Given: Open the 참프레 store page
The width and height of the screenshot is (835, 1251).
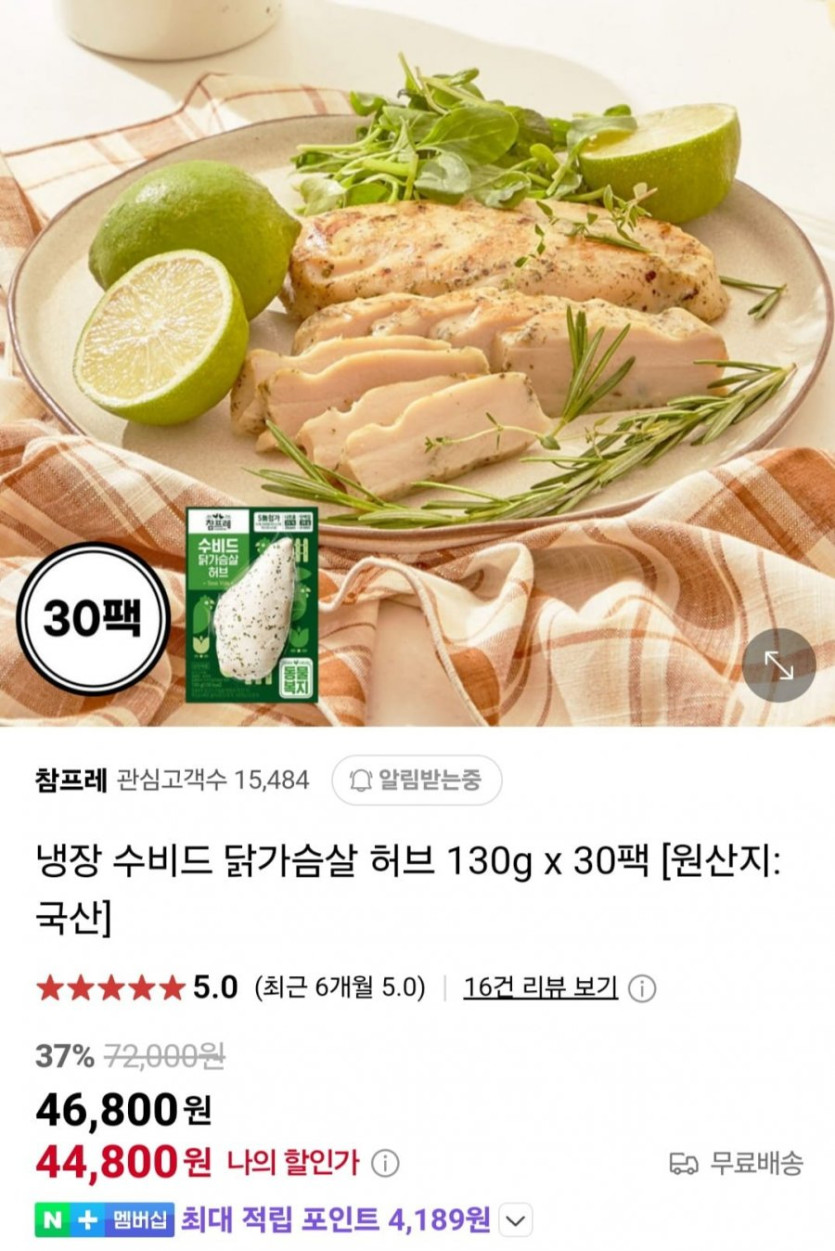Looking at the screenshot, I should click(x=70, y=780).
